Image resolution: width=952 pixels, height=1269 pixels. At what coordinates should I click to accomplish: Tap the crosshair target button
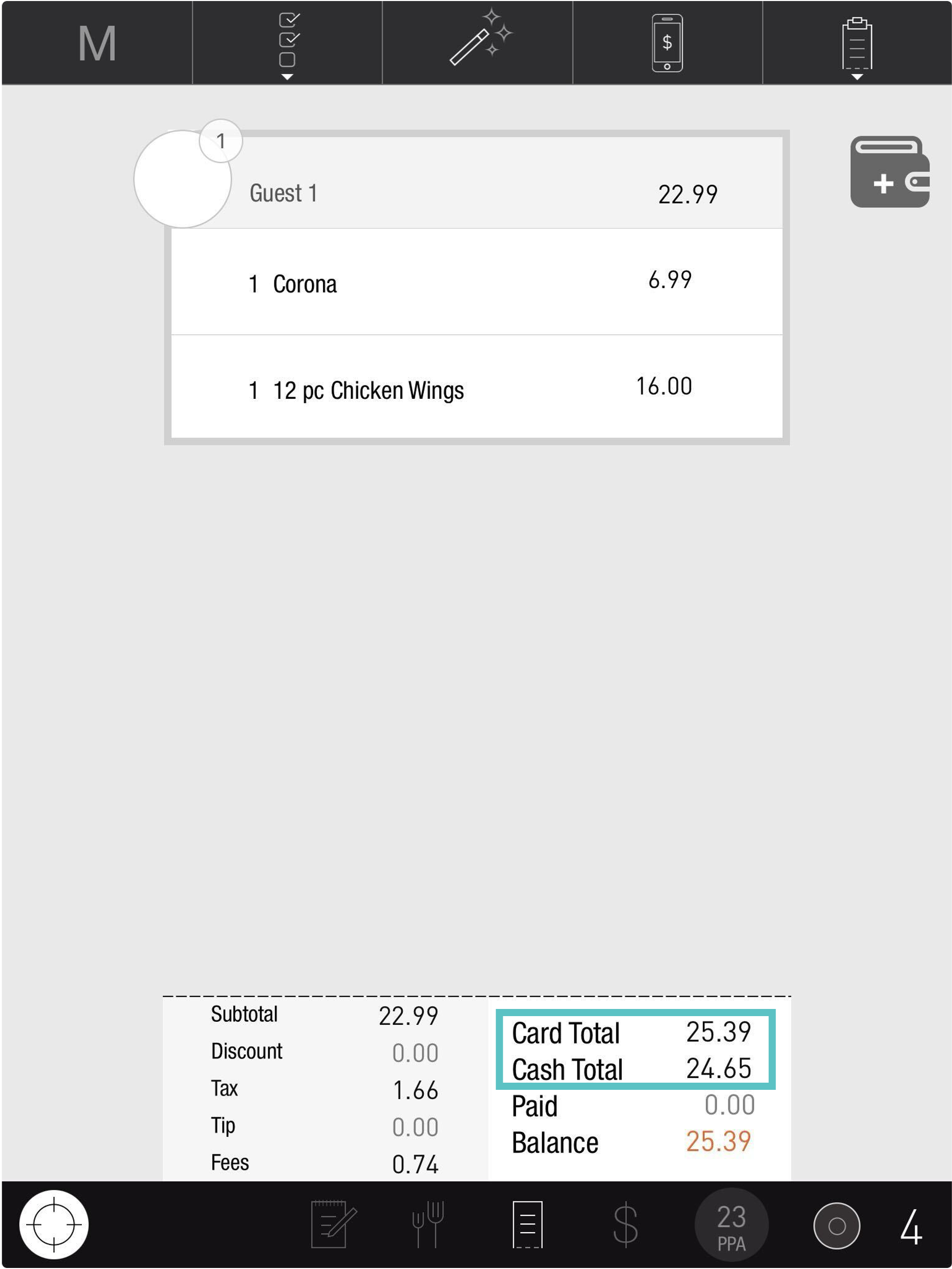pyautogui.click(x=54, y=1223)
